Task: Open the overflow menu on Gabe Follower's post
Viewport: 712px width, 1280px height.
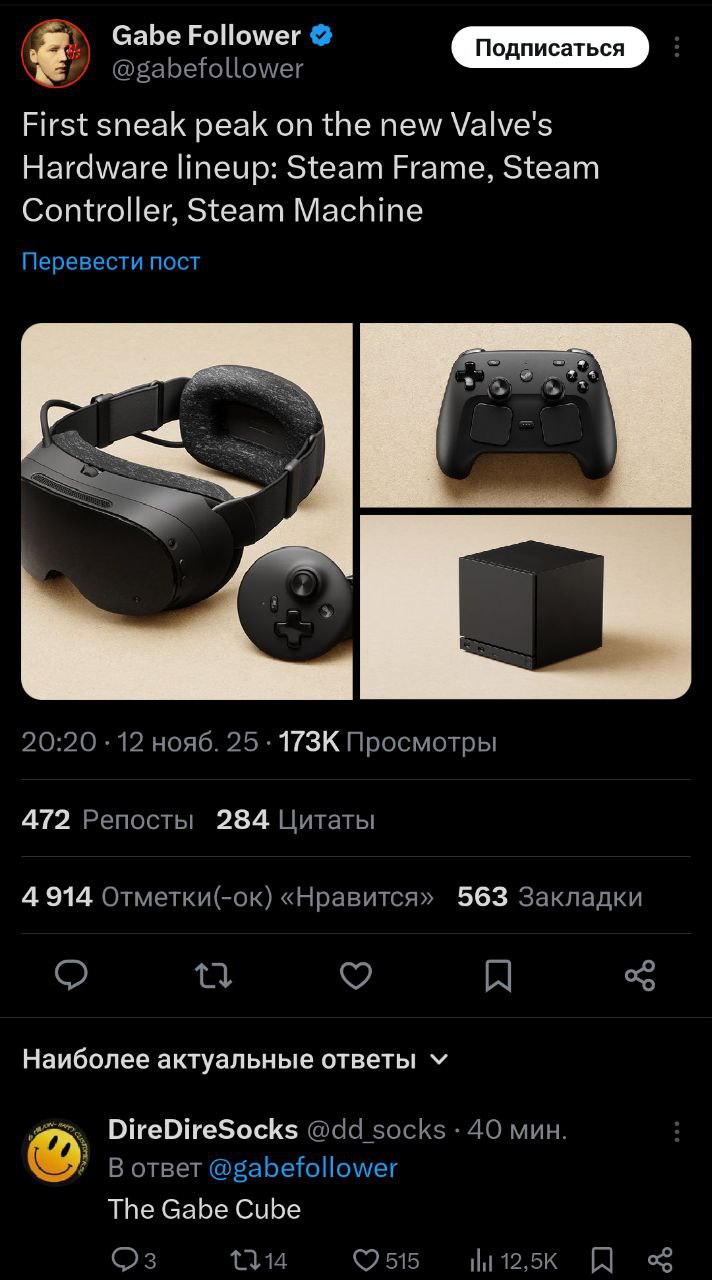Action: point(677,48)
